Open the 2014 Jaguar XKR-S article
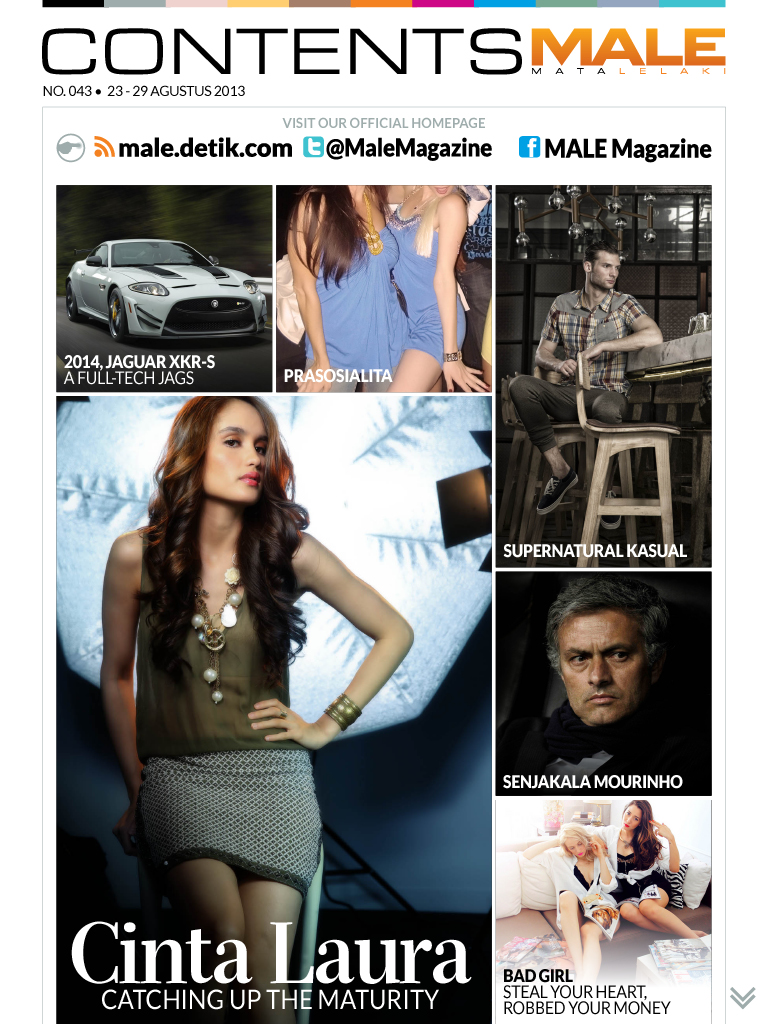This screenshot has width=768, height=1024. tap(164, 289)
